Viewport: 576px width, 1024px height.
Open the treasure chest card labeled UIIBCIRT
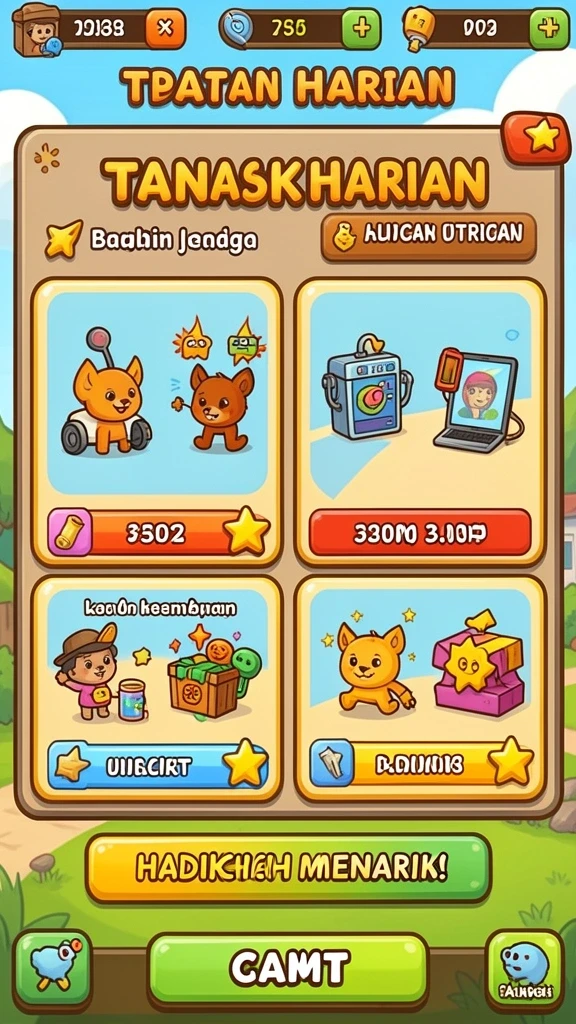(x=157, y=690)
